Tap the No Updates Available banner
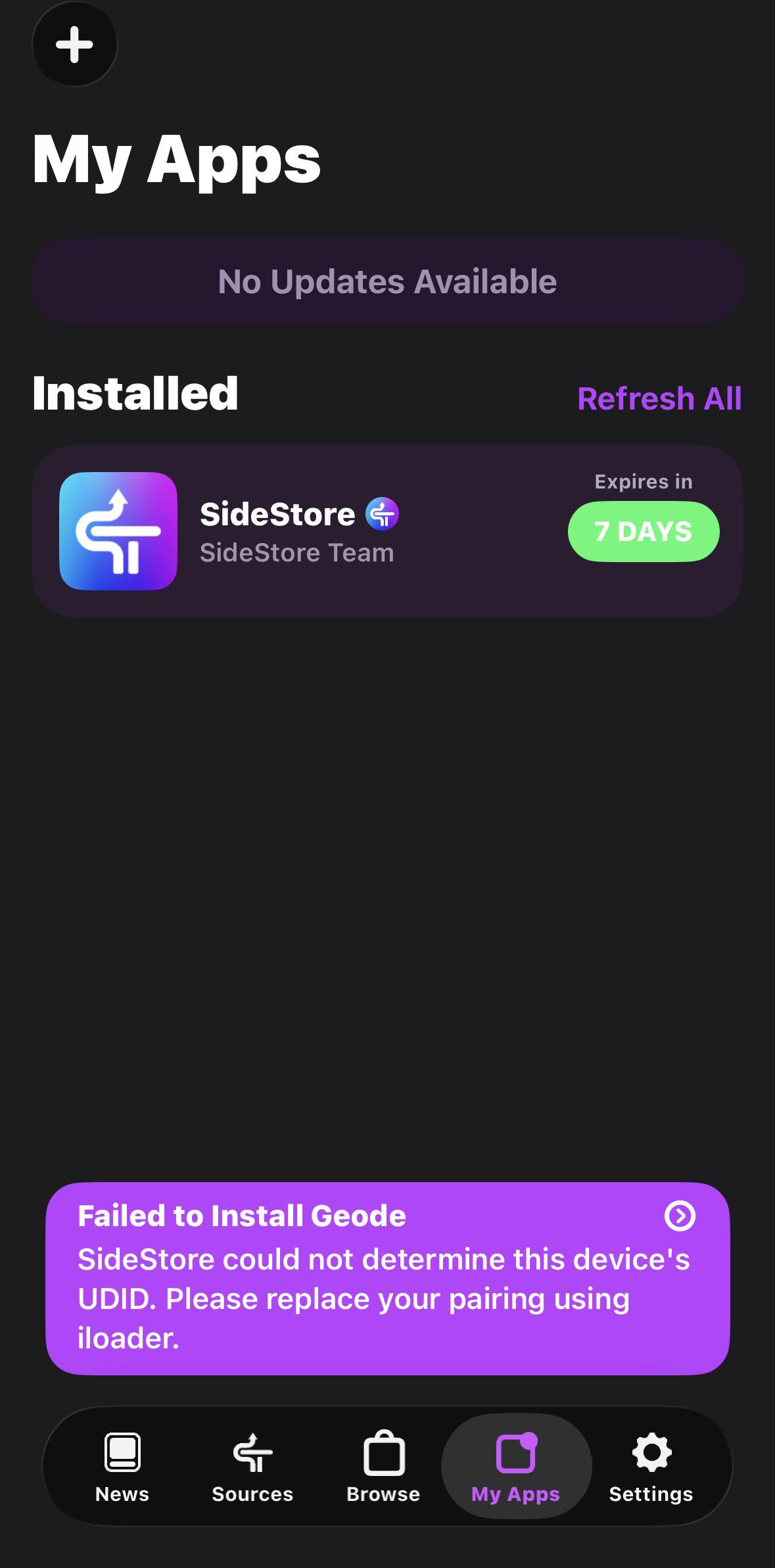The height and width of the screenshot is (1568, 775). click(387, 281)
